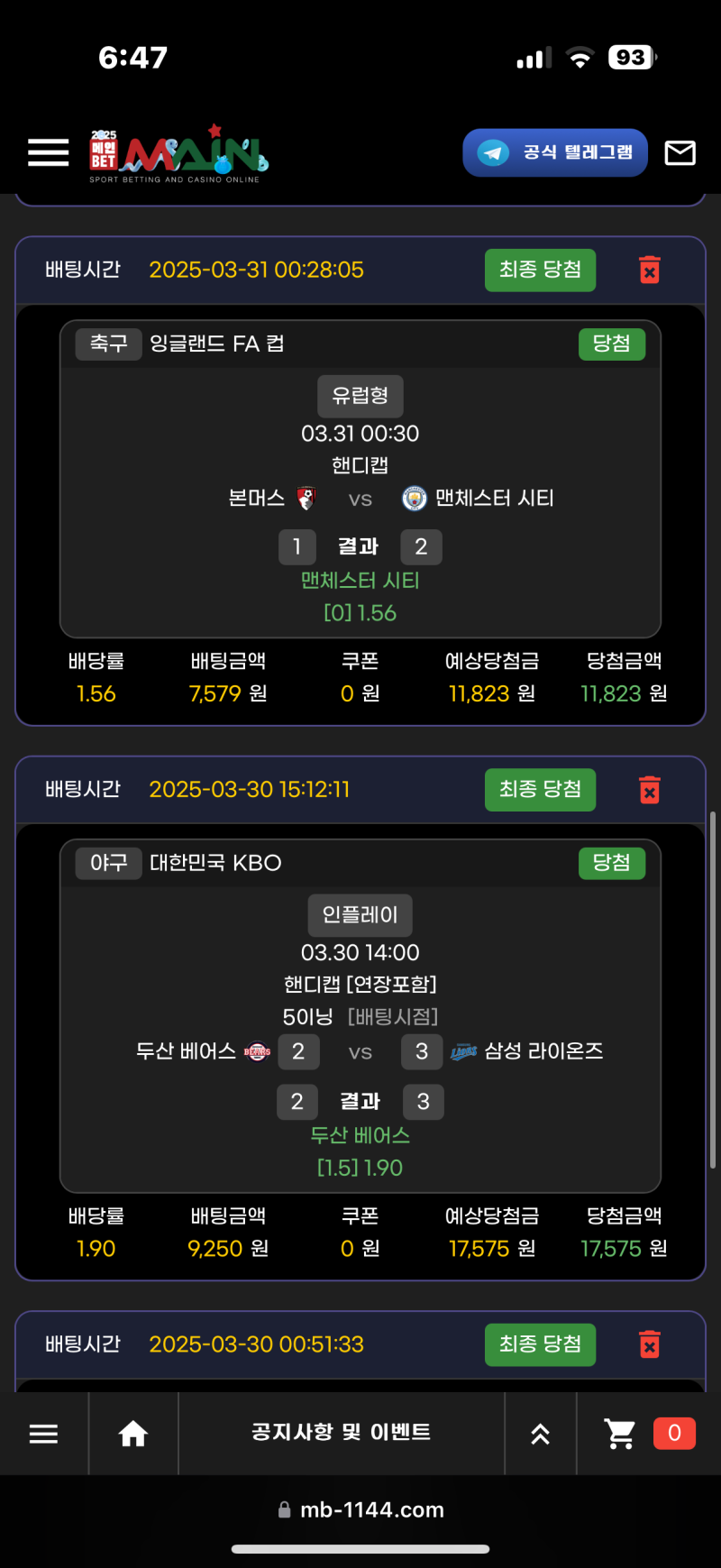Screen dimensions: 721x1568
Task: Tap the MAIN BET logo
Action: coord(178,154)
